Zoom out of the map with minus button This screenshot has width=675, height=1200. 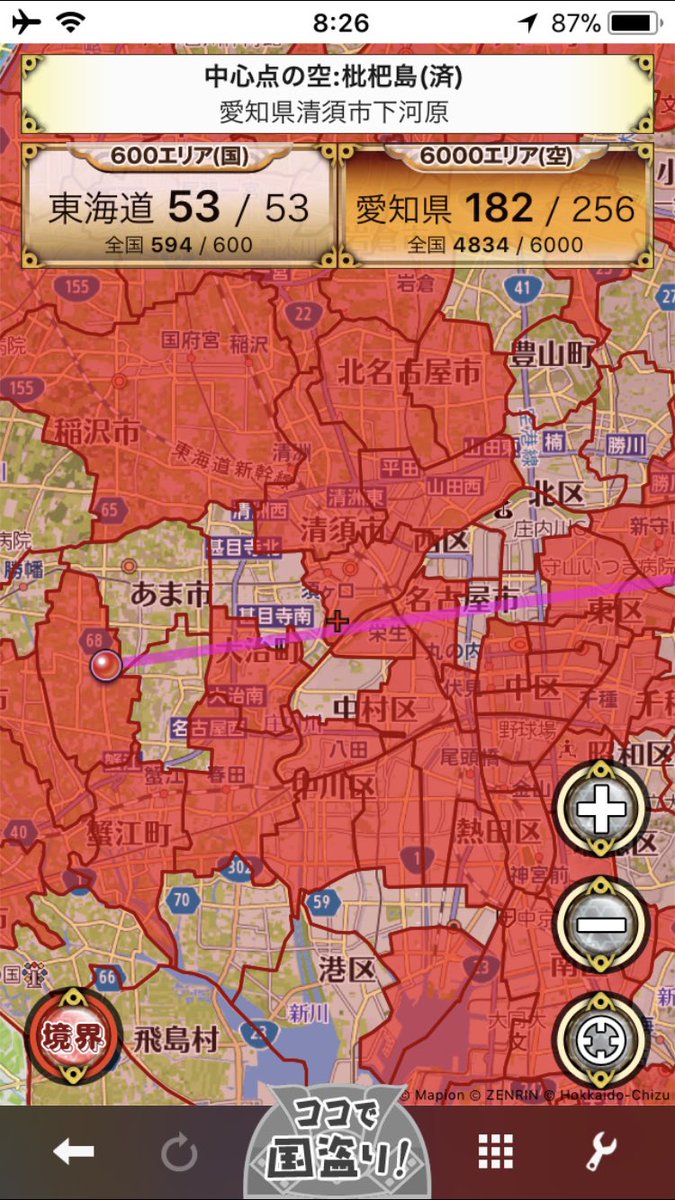pos(601,925)
